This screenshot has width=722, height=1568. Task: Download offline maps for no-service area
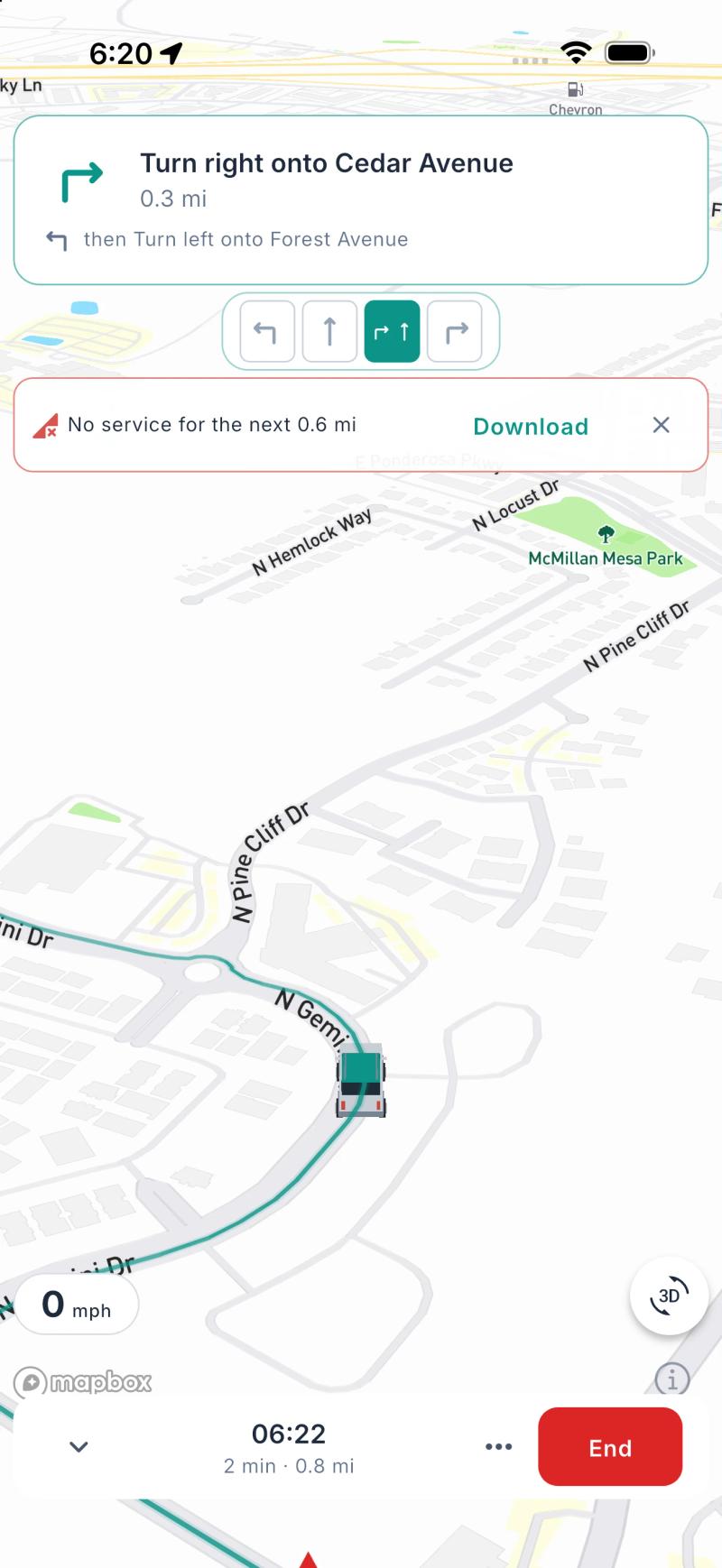[x=531, y=426]
